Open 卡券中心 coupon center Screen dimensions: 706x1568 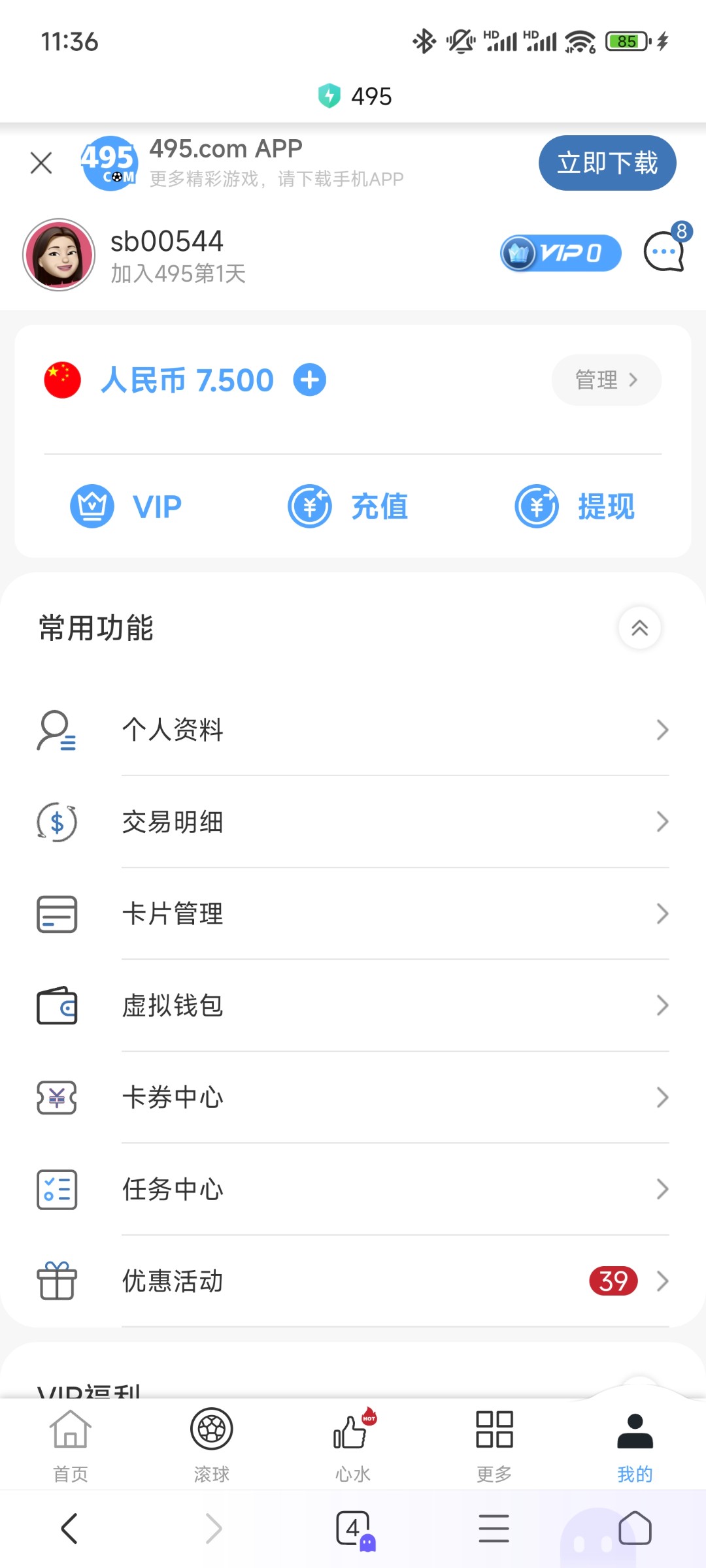(353, 1098)
